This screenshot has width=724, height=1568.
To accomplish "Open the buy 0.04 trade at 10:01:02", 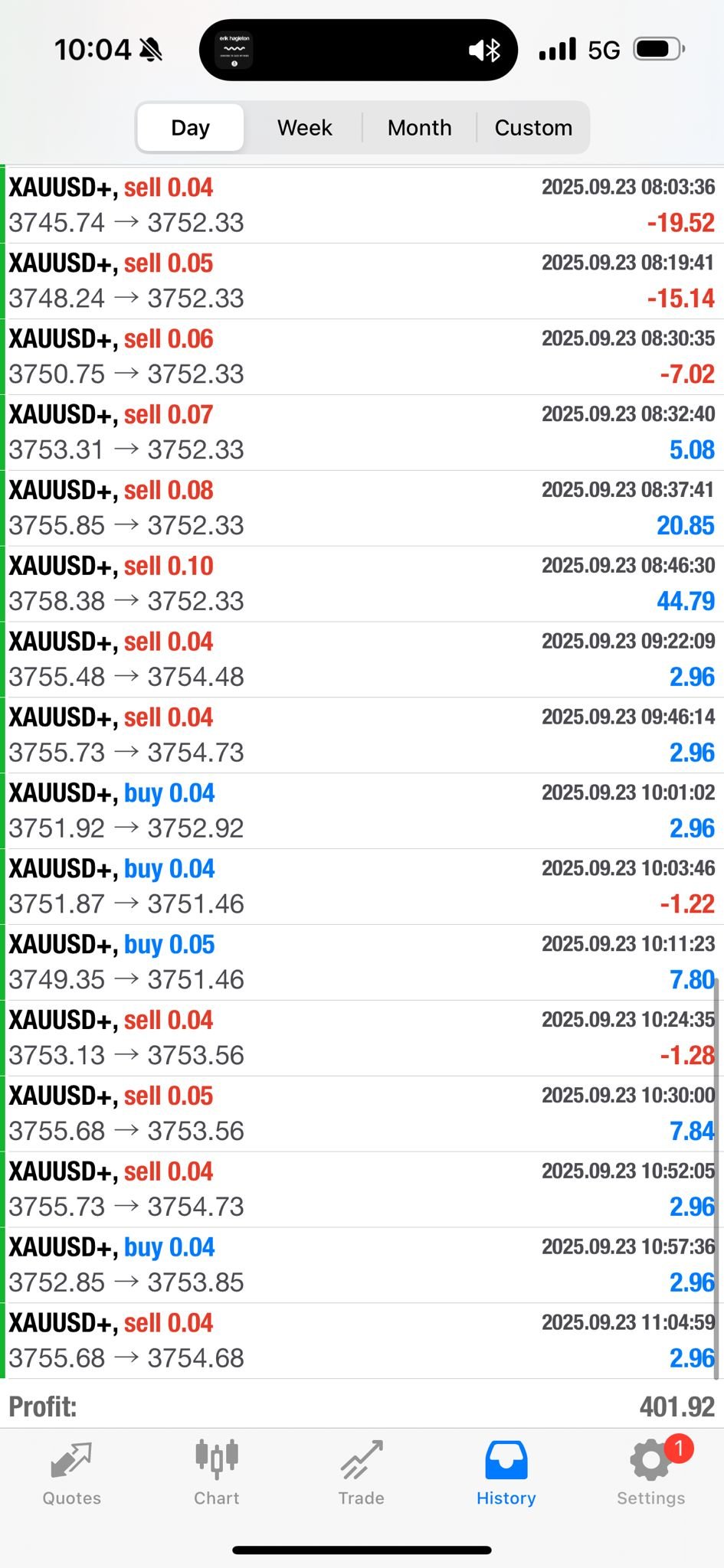I will click(x=362, y=811).
